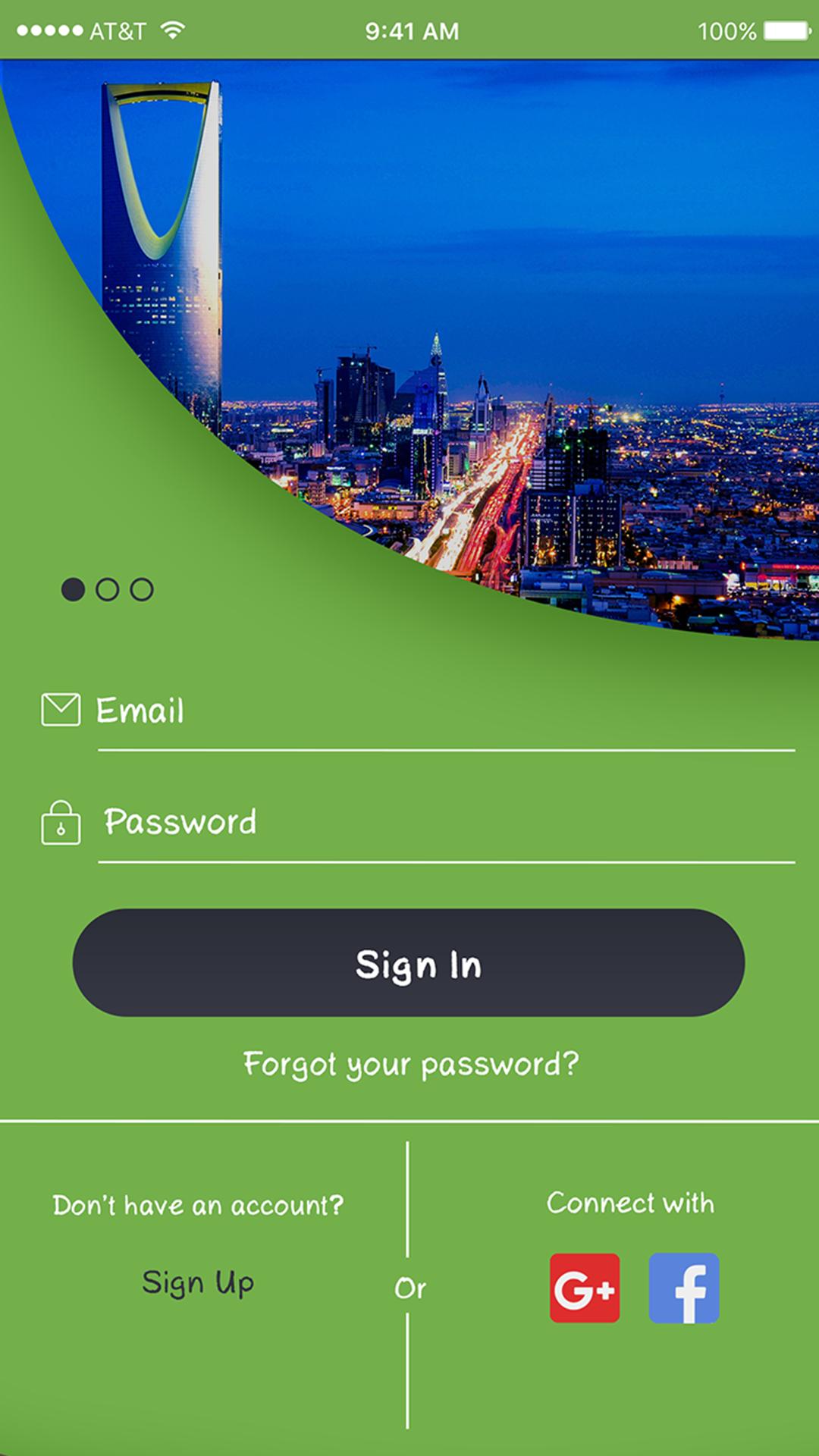Jump to the third page indicator dot
Viewport: 819px width, 1456px height.
click(142, 589)
